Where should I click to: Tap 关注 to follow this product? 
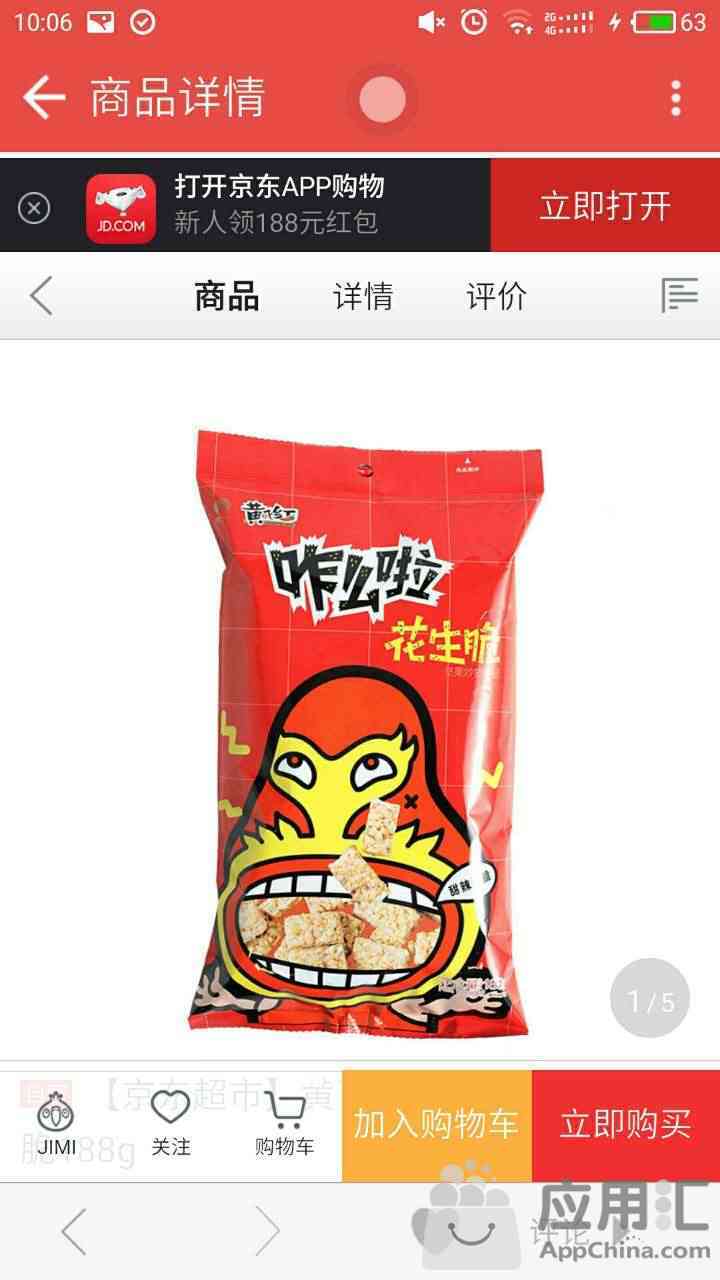tap(170, 1126)
